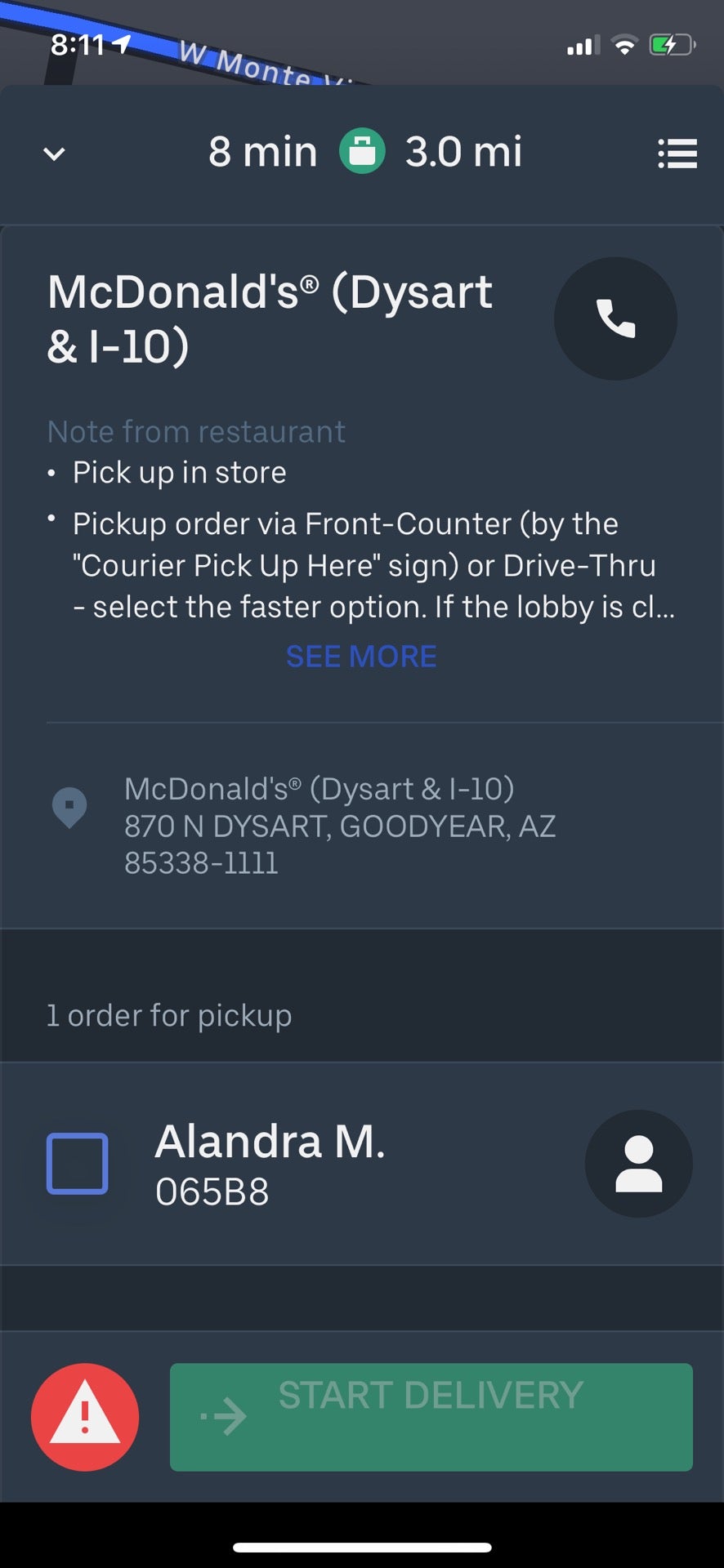Expand the restaurant note with SEE MORE
This screenshot has height=1568, width=724.
(x=360, y=656)
